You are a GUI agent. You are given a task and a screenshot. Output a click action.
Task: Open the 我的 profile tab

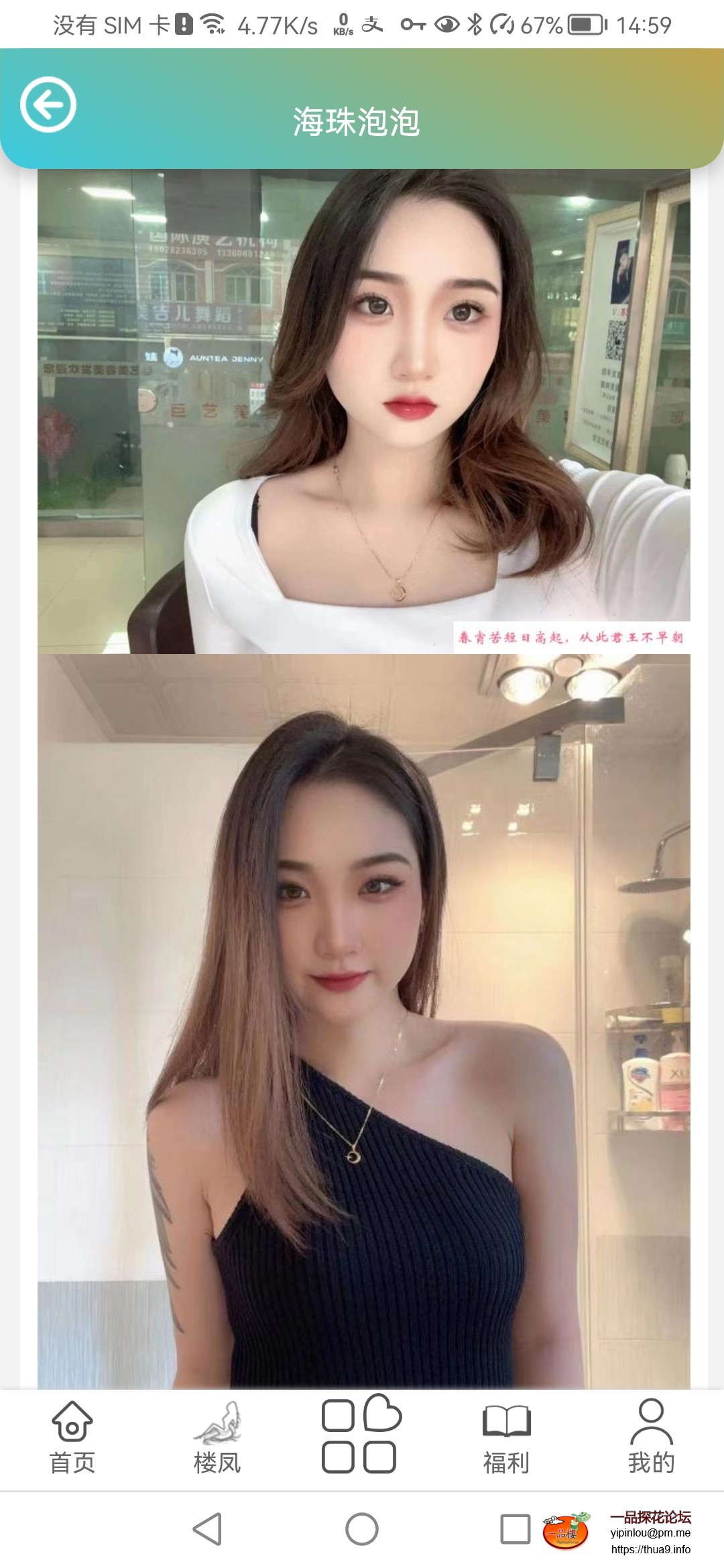pos(651,1437)
